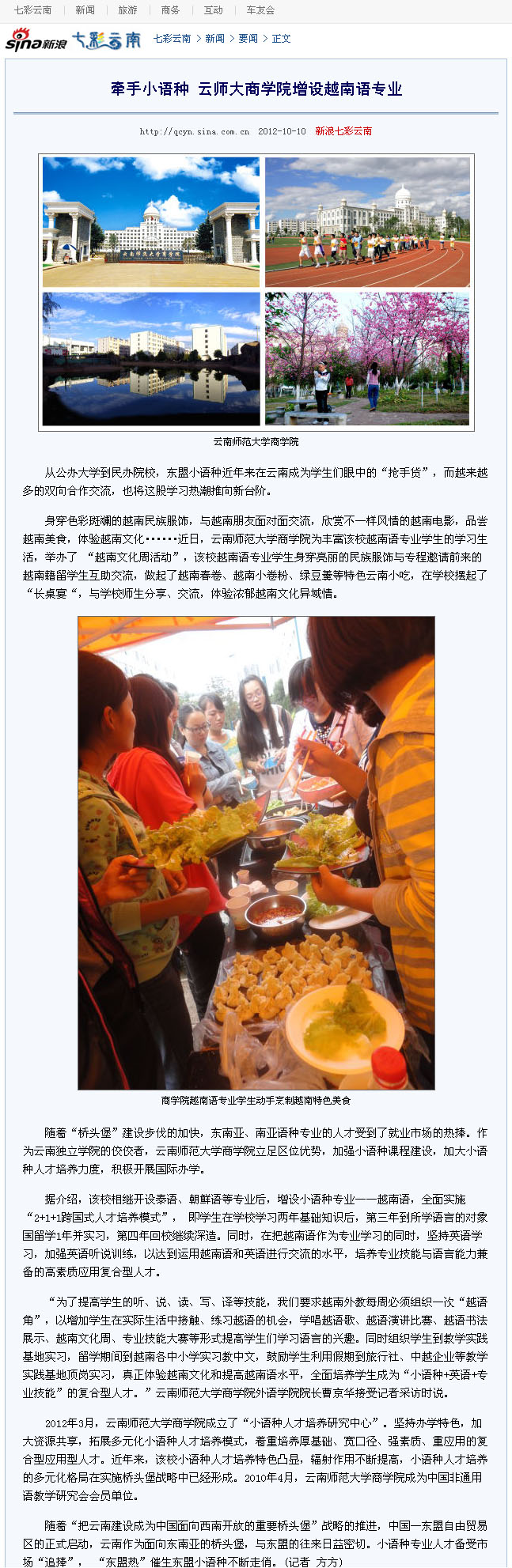Select the 互动 navigation tab
The height and width of the screenshot is (1568, 512).
click(213, 10)
